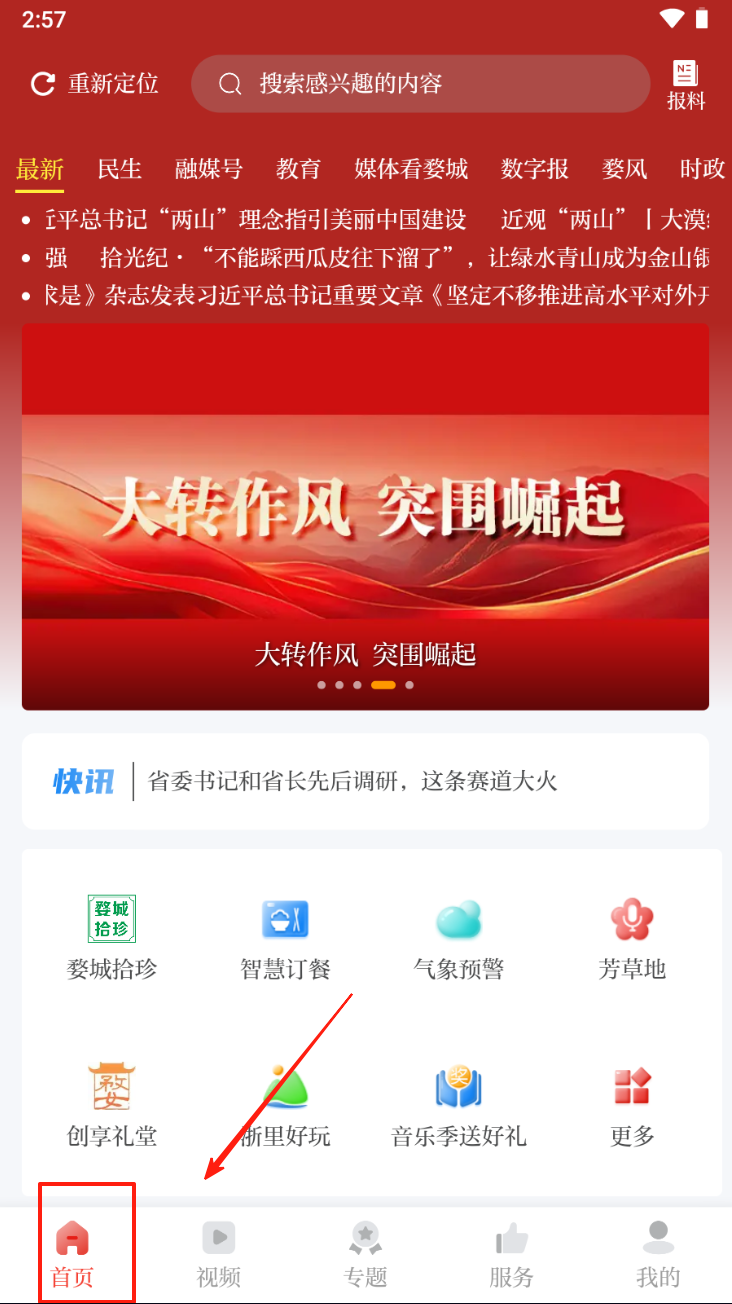Screen dimensions: 732x1304
Task: Open the 报料 icon
Action: 686,85
